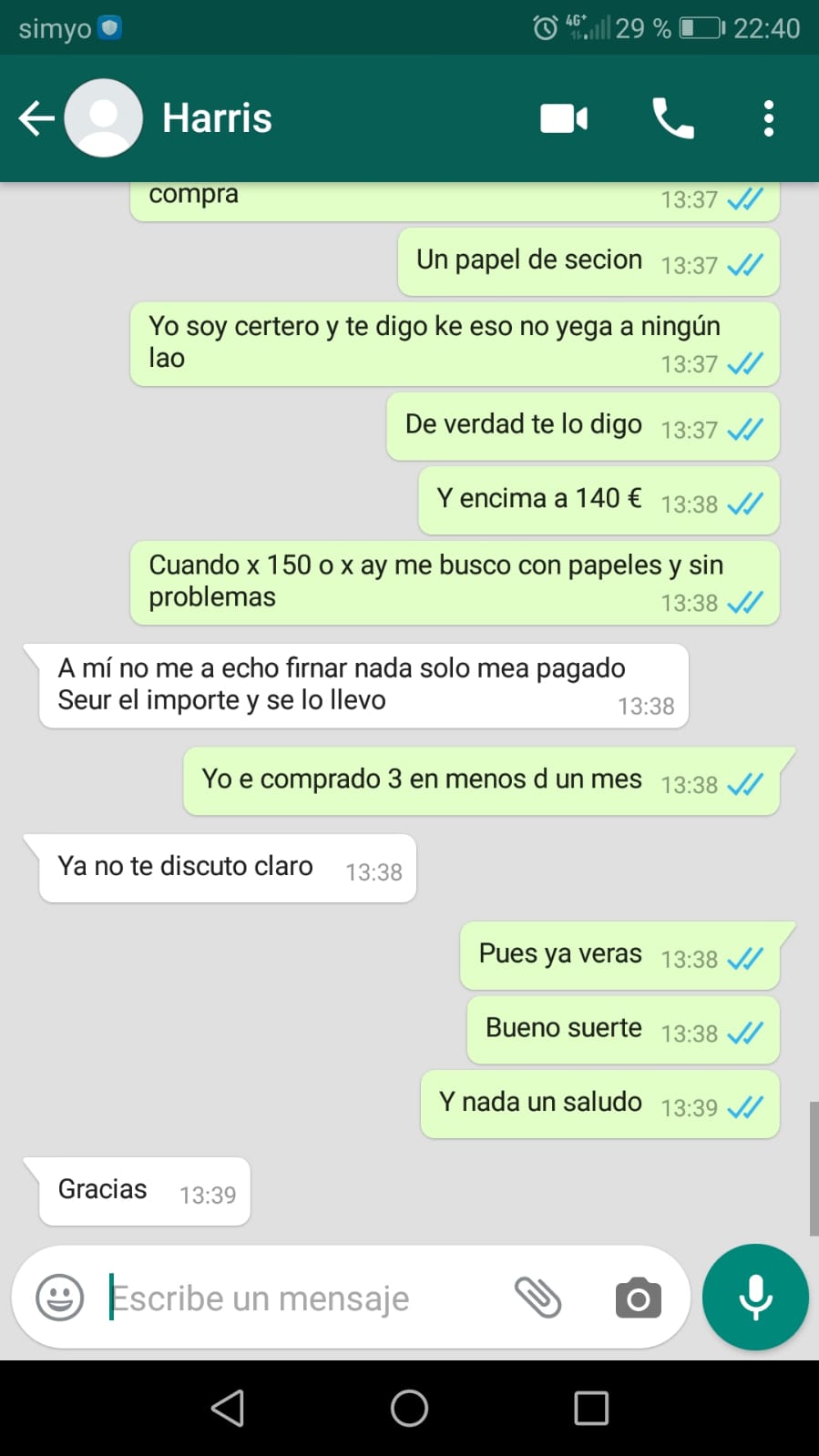Go back to the chat list
The width and height of the screenshot is (819, 1456).
(36, 118)
